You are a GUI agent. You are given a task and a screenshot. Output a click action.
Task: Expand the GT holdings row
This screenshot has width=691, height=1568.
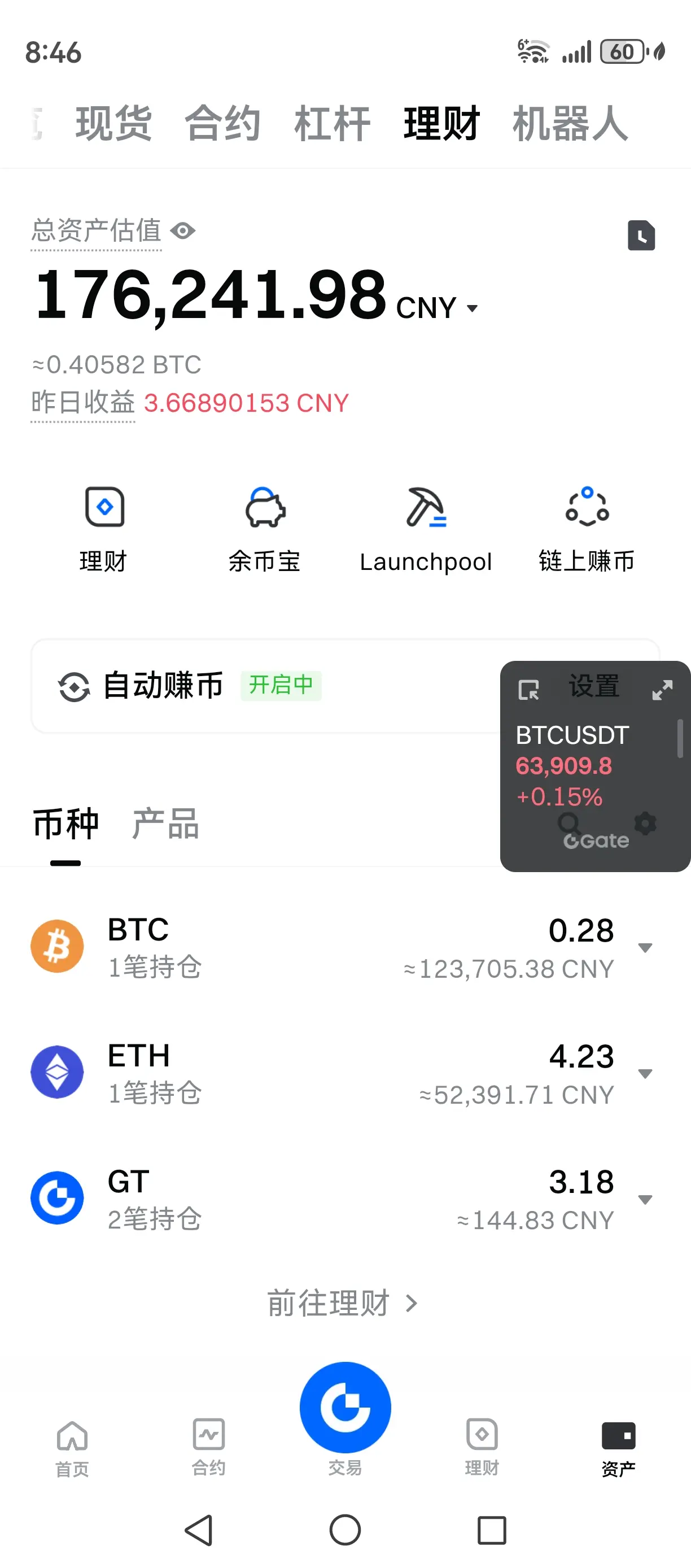click(645, 1200)
